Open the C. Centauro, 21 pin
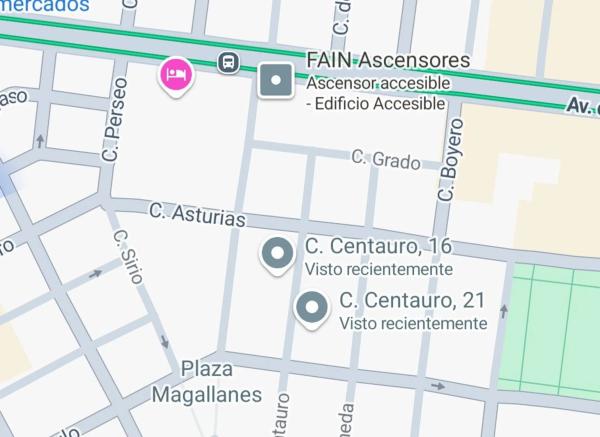Screen dimensions: 600x437 (313, 308)
